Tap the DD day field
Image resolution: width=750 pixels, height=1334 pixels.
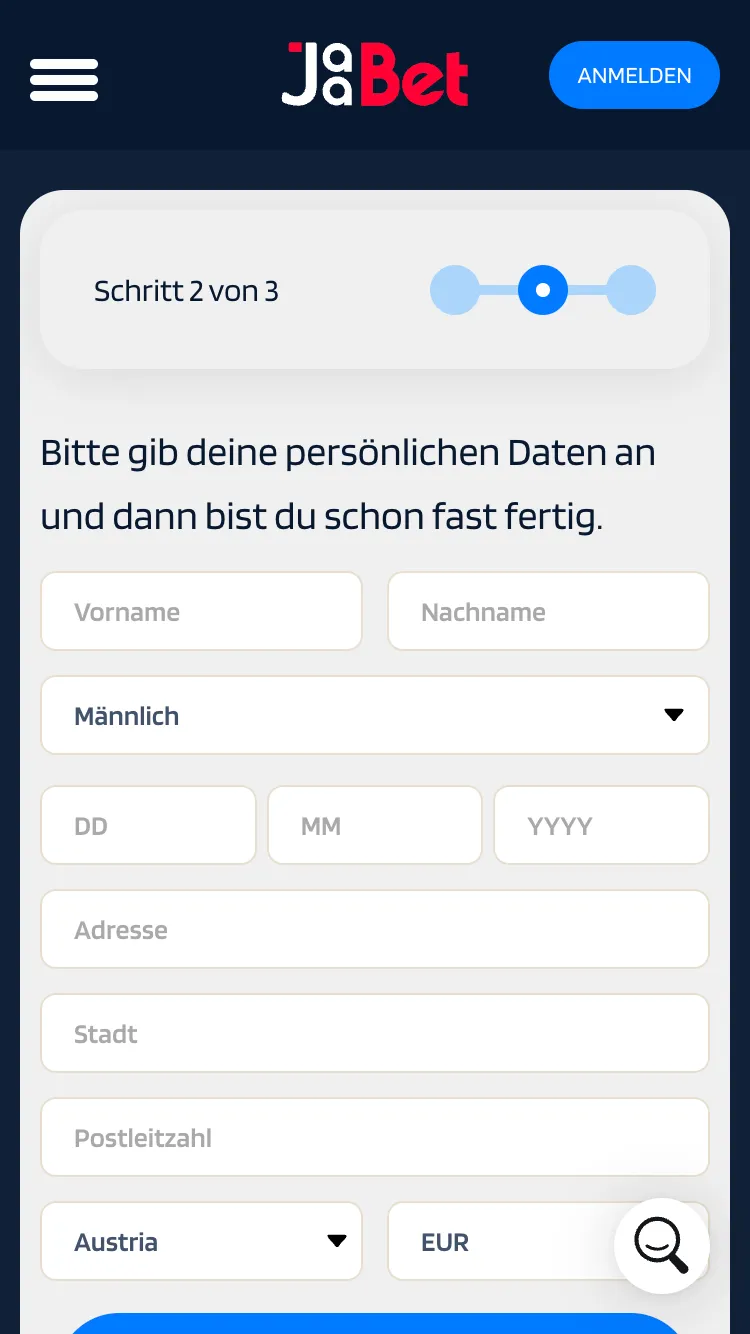click(x=148, y=826)
